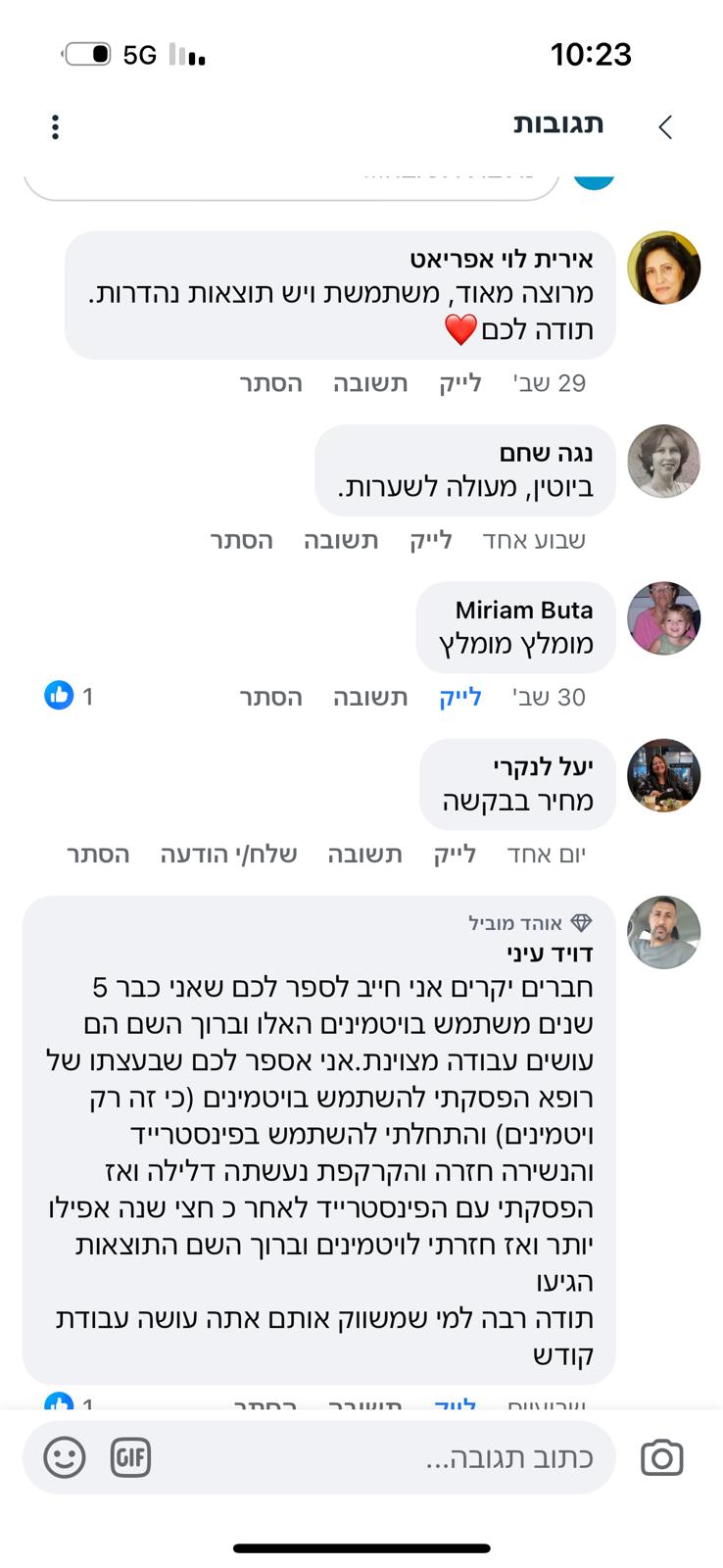The width and height of the screenshot is (723, 1568).
Task: Go back using the header arrow
Action: 665,126
